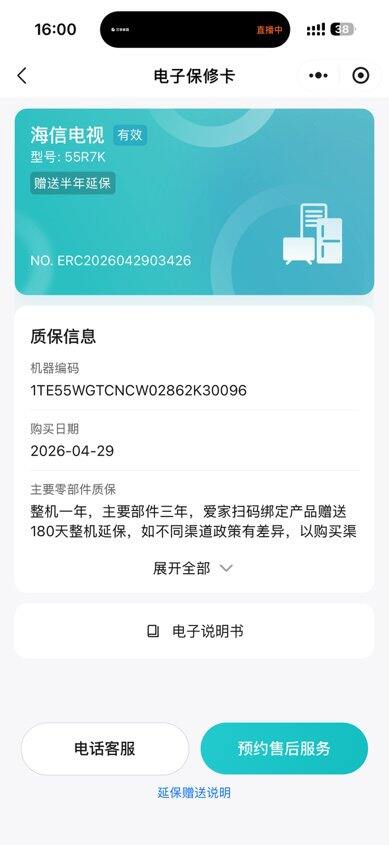Open the 电子说明书 manual

click(194, 631)
